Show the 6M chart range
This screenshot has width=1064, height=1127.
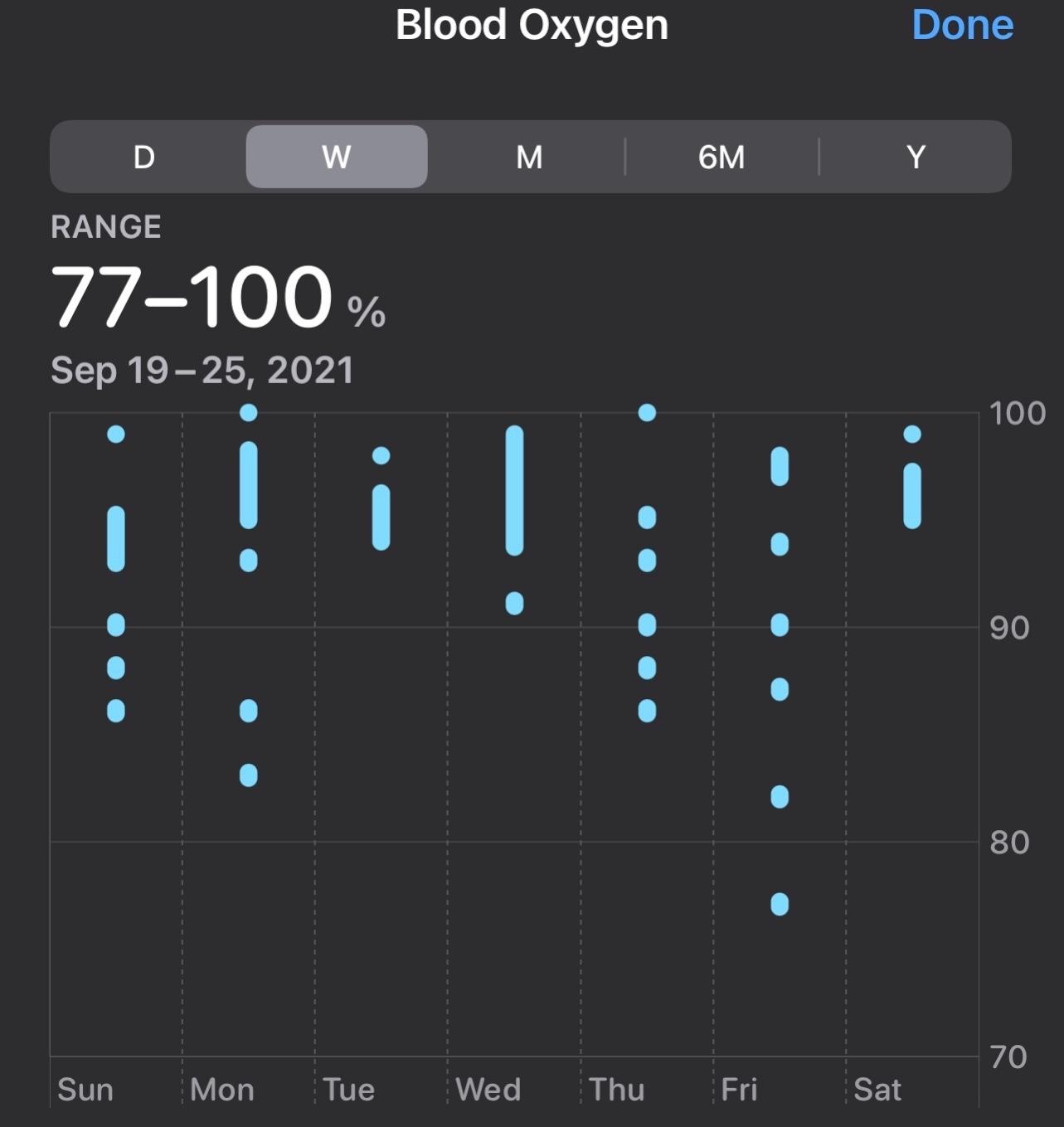pos(721,157)
